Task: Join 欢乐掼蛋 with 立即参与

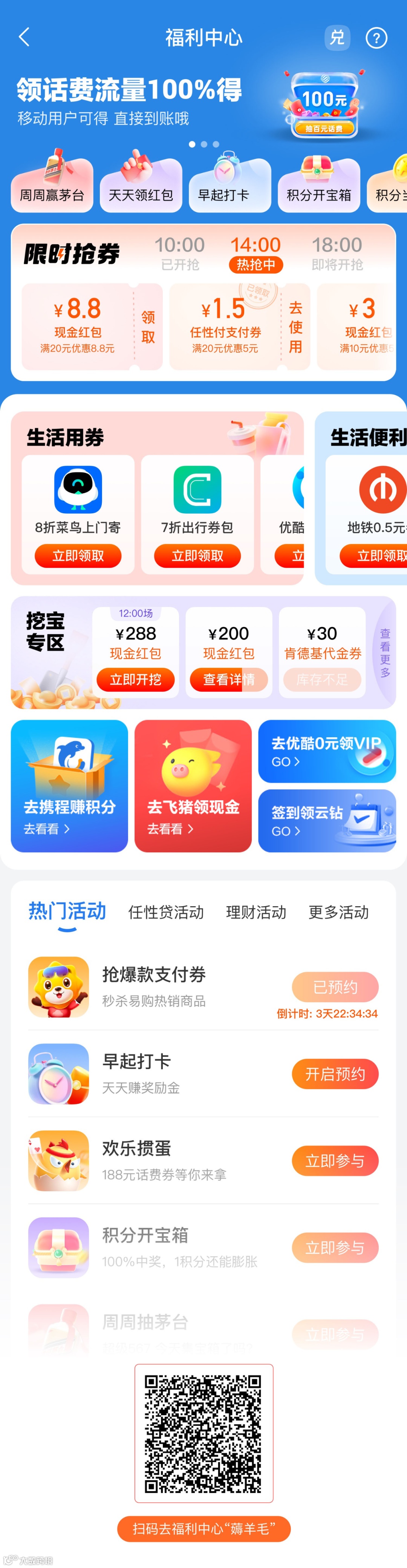Action: pos(335,1161)
